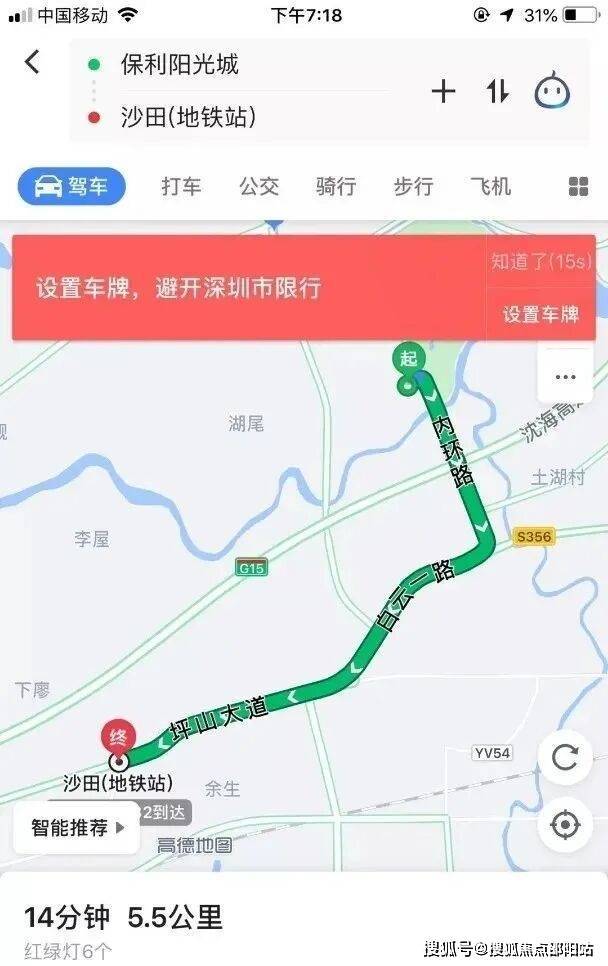Tap 设置车牌 to set the license plate

(541, 314)
